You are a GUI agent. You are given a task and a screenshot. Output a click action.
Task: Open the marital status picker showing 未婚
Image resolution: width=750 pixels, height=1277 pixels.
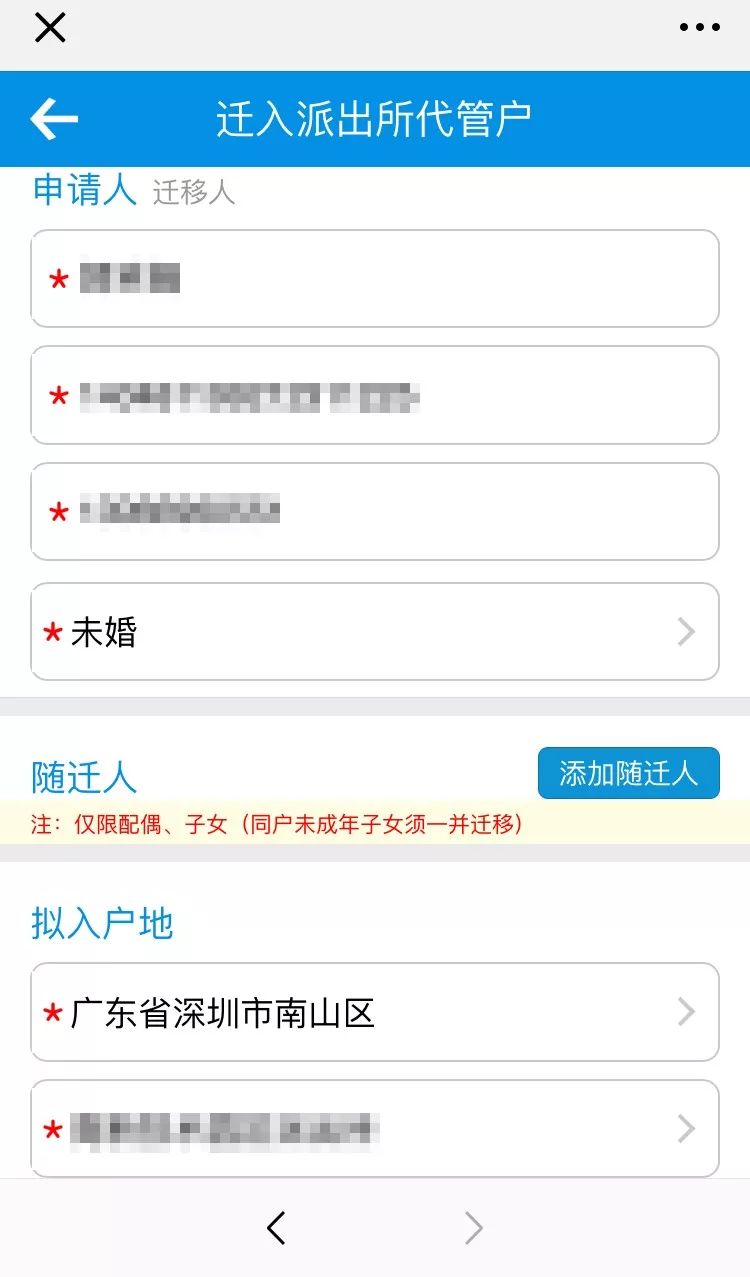[x=375, y=631]
